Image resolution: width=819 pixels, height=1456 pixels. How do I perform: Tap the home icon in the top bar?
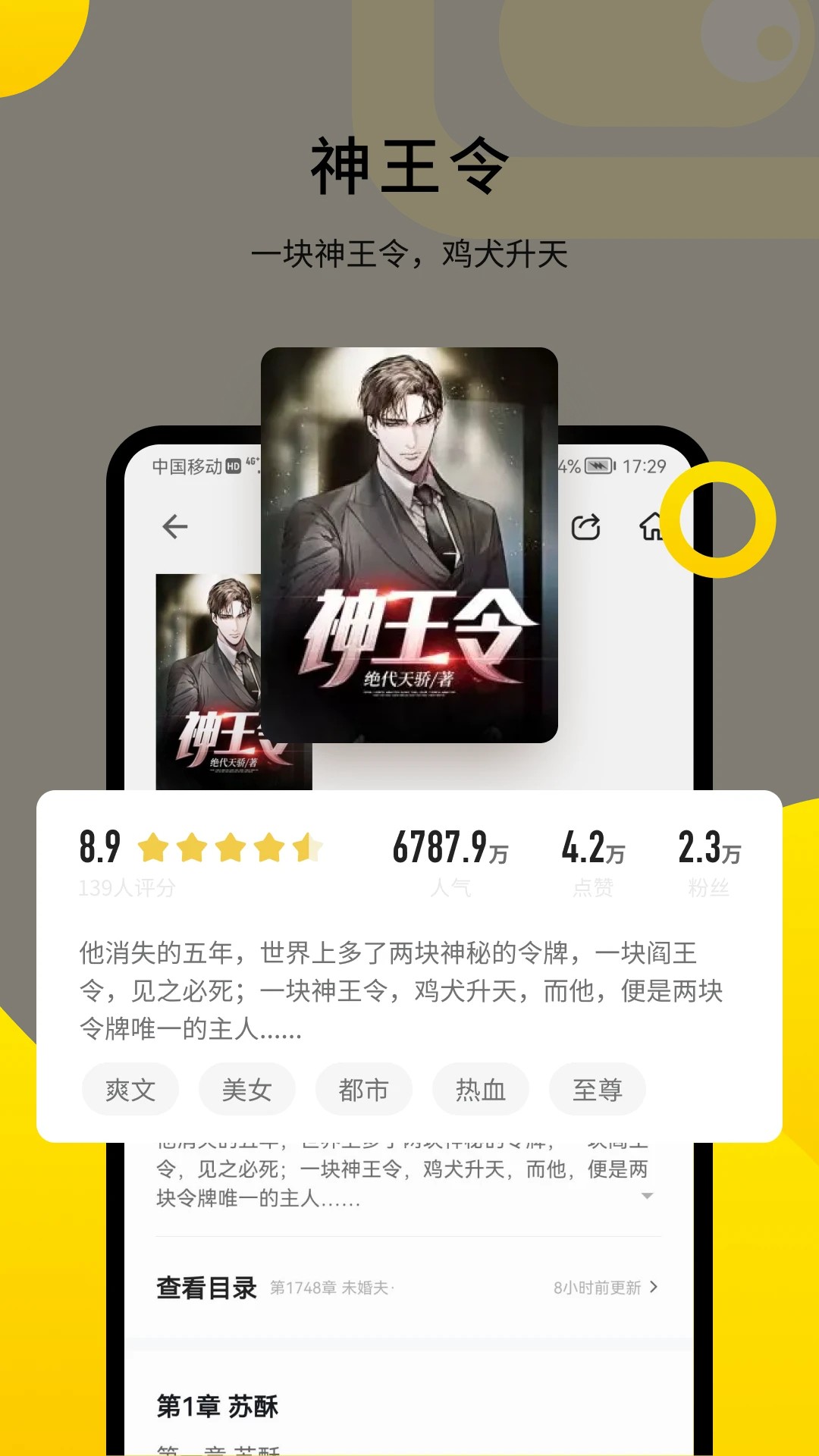(654, 526)
